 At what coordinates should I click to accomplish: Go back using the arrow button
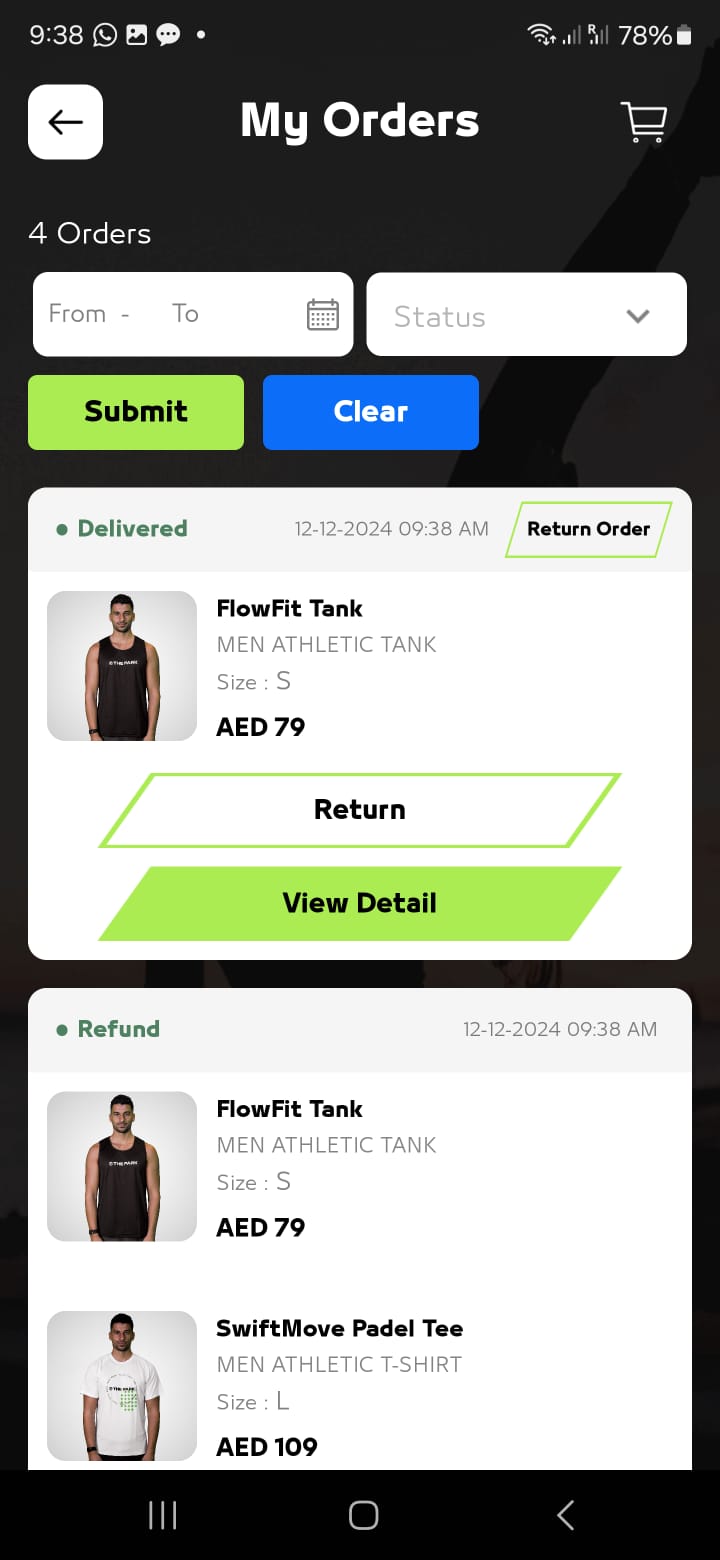pyautogui.click(x=65, y=122)
